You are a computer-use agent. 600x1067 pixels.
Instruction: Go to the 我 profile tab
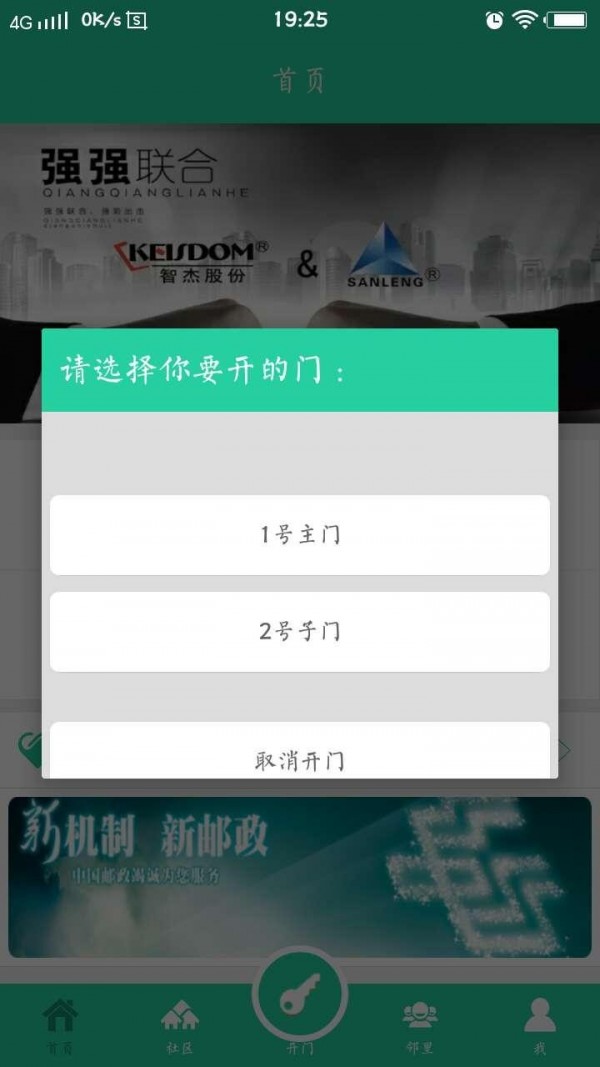(x=539, y=1026)
